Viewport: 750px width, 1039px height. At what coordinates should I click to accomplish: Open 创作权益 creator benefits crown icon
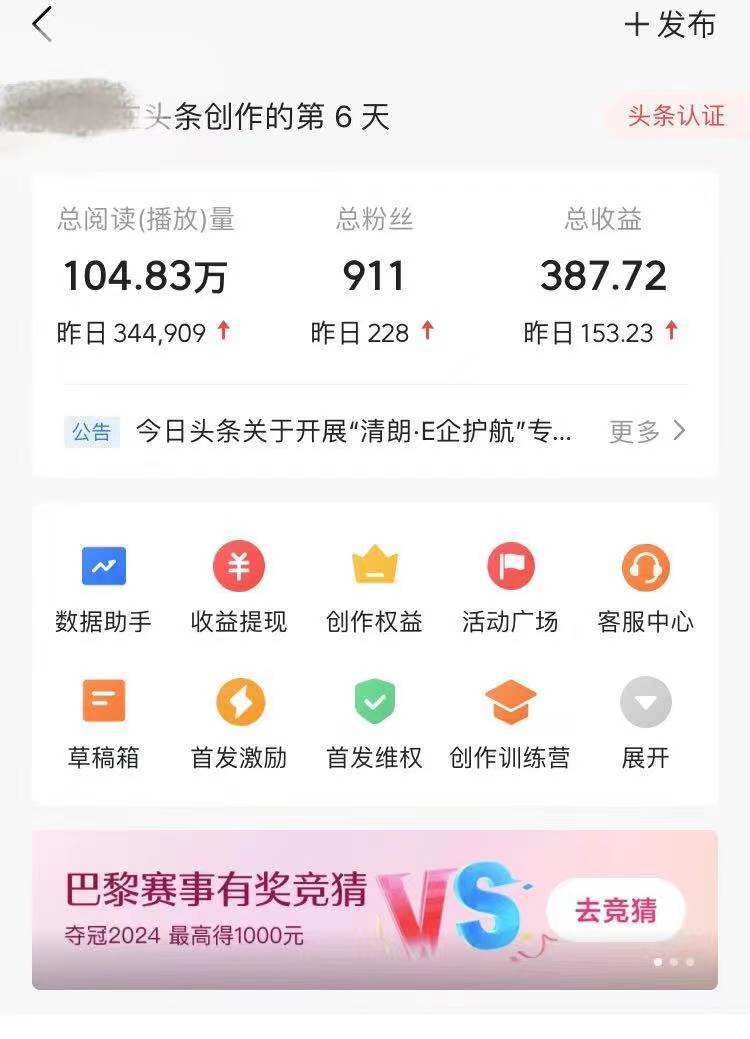373,566
